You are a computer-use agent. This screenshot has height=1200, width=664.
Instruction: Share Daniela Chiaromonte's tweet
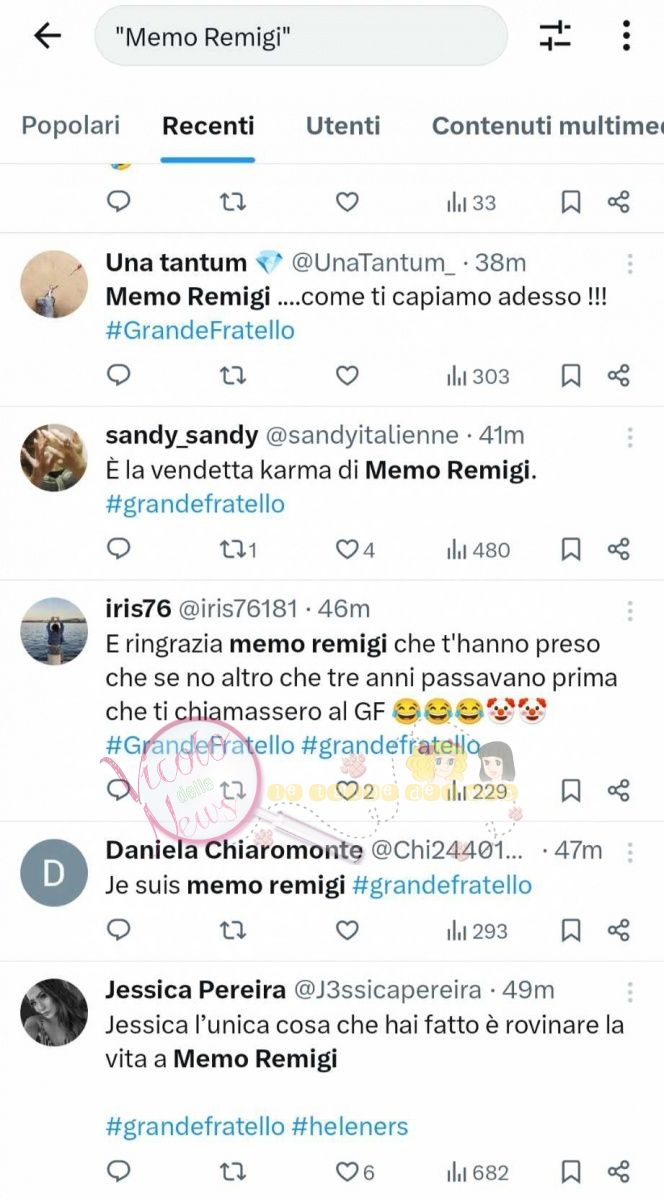[618, 930]
